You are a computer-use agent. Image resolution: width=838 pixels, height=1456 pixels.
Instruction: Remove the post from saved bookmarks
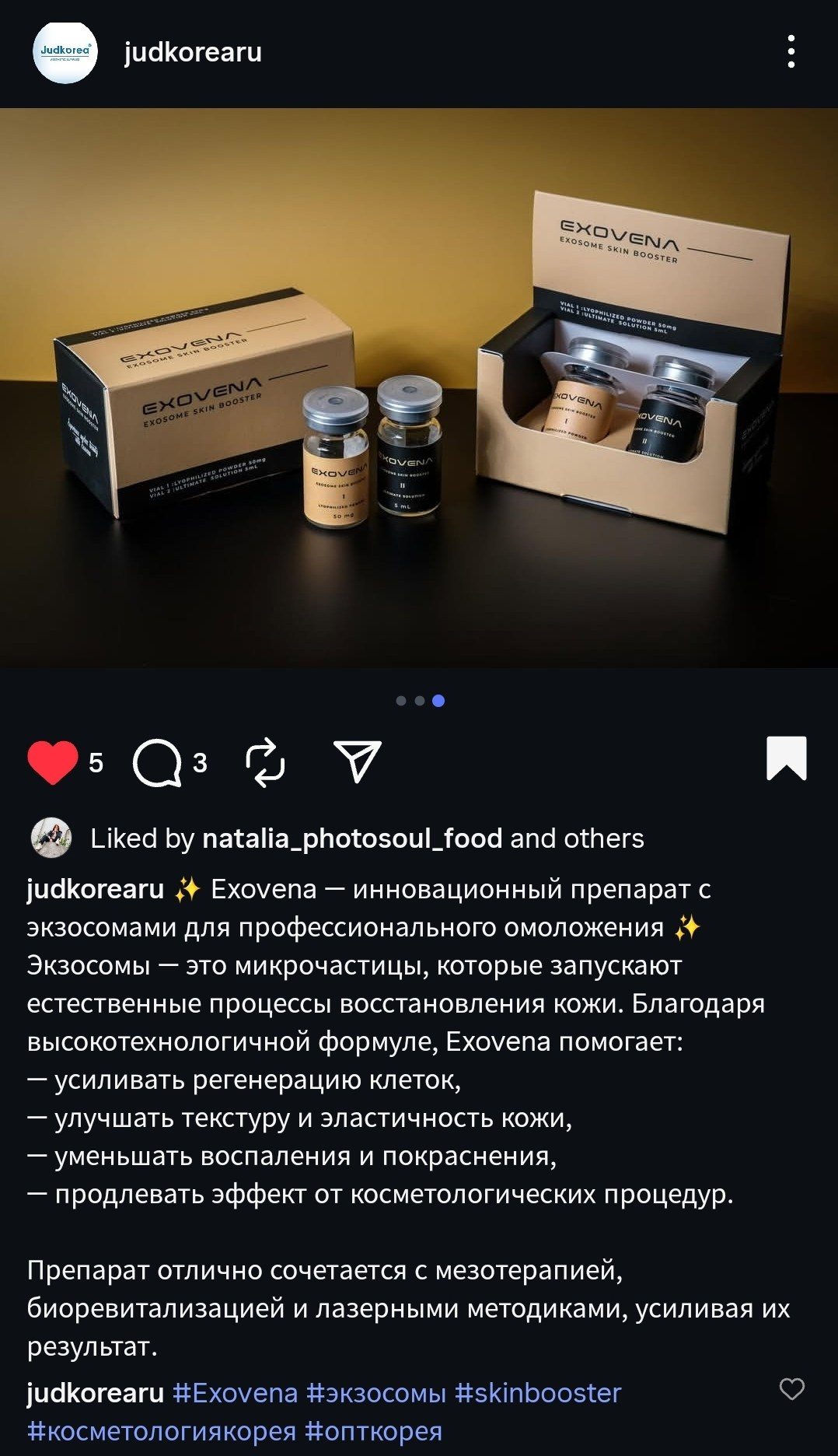[x=786, y=758]
